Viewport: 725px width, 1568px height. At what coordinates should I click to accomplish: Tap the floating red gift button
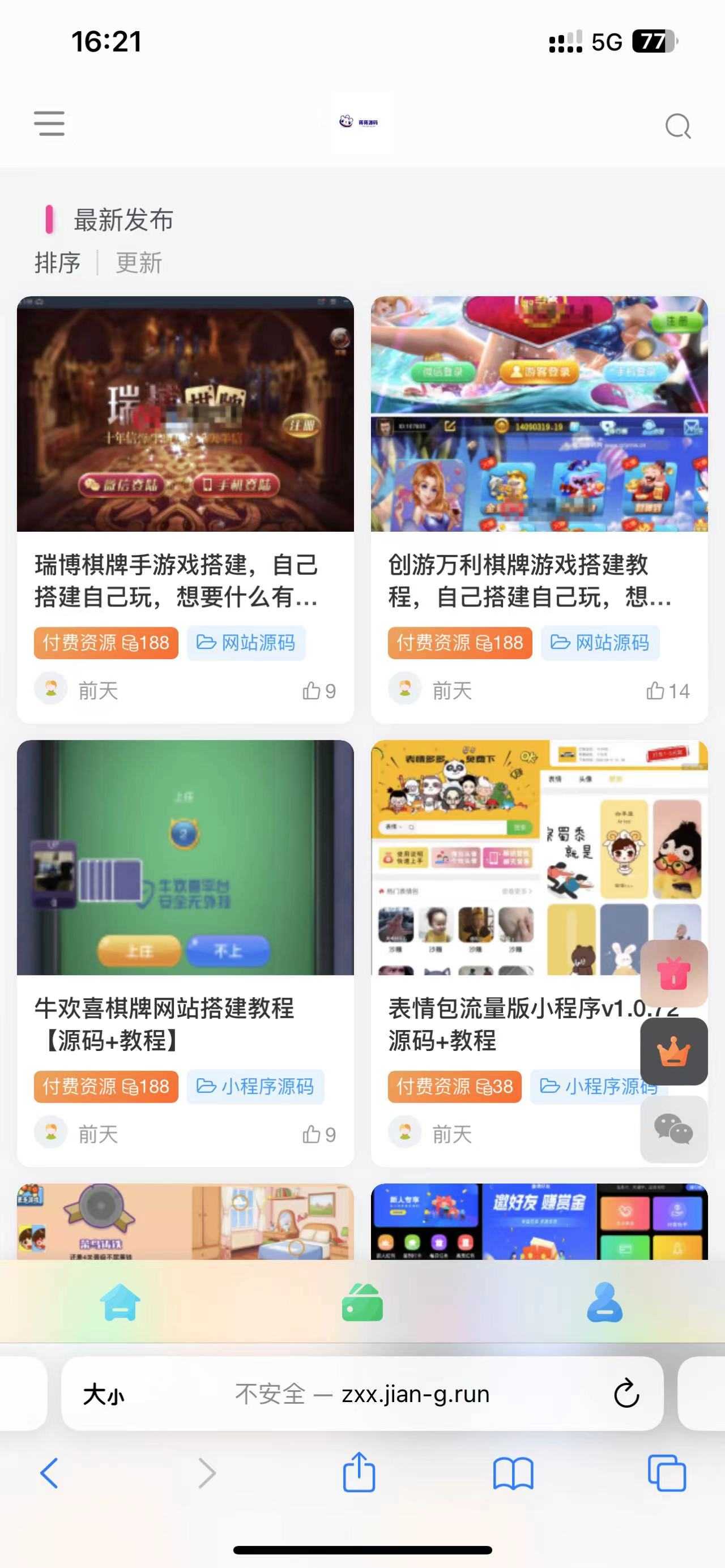pos(673,973)
